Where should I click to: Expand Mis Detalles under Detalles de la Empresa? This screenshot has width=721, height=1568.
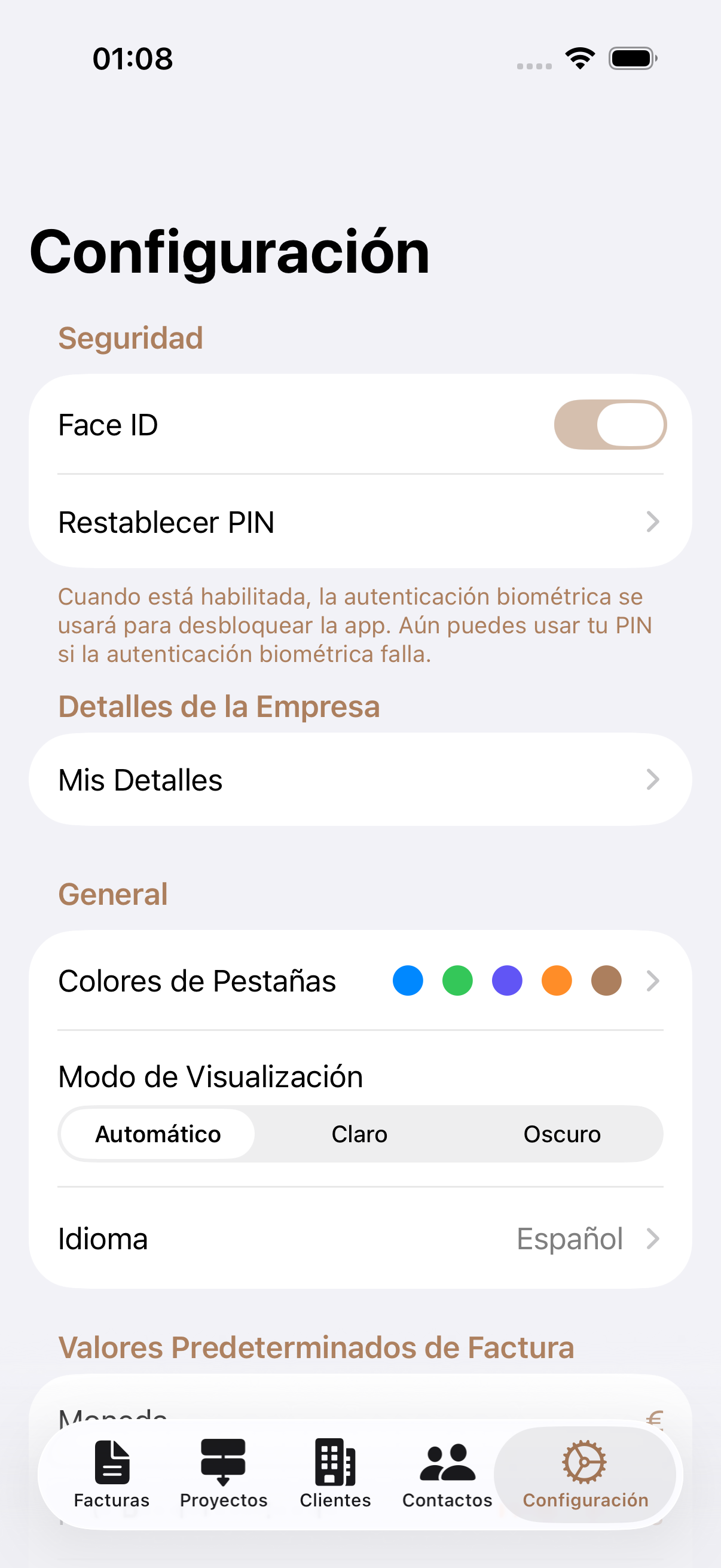click(x=360, y=779)
